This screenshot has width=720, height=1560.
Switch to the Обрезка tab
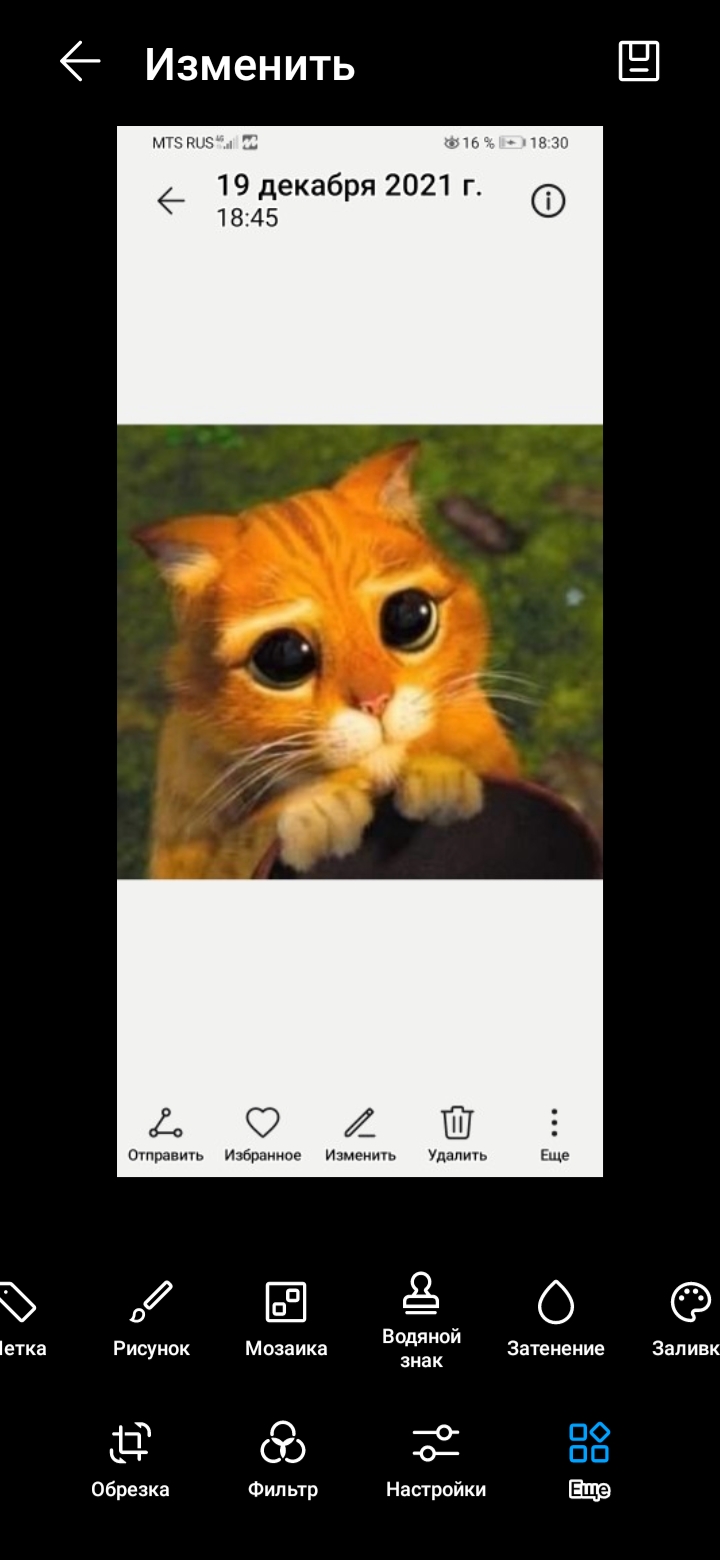130,1460
